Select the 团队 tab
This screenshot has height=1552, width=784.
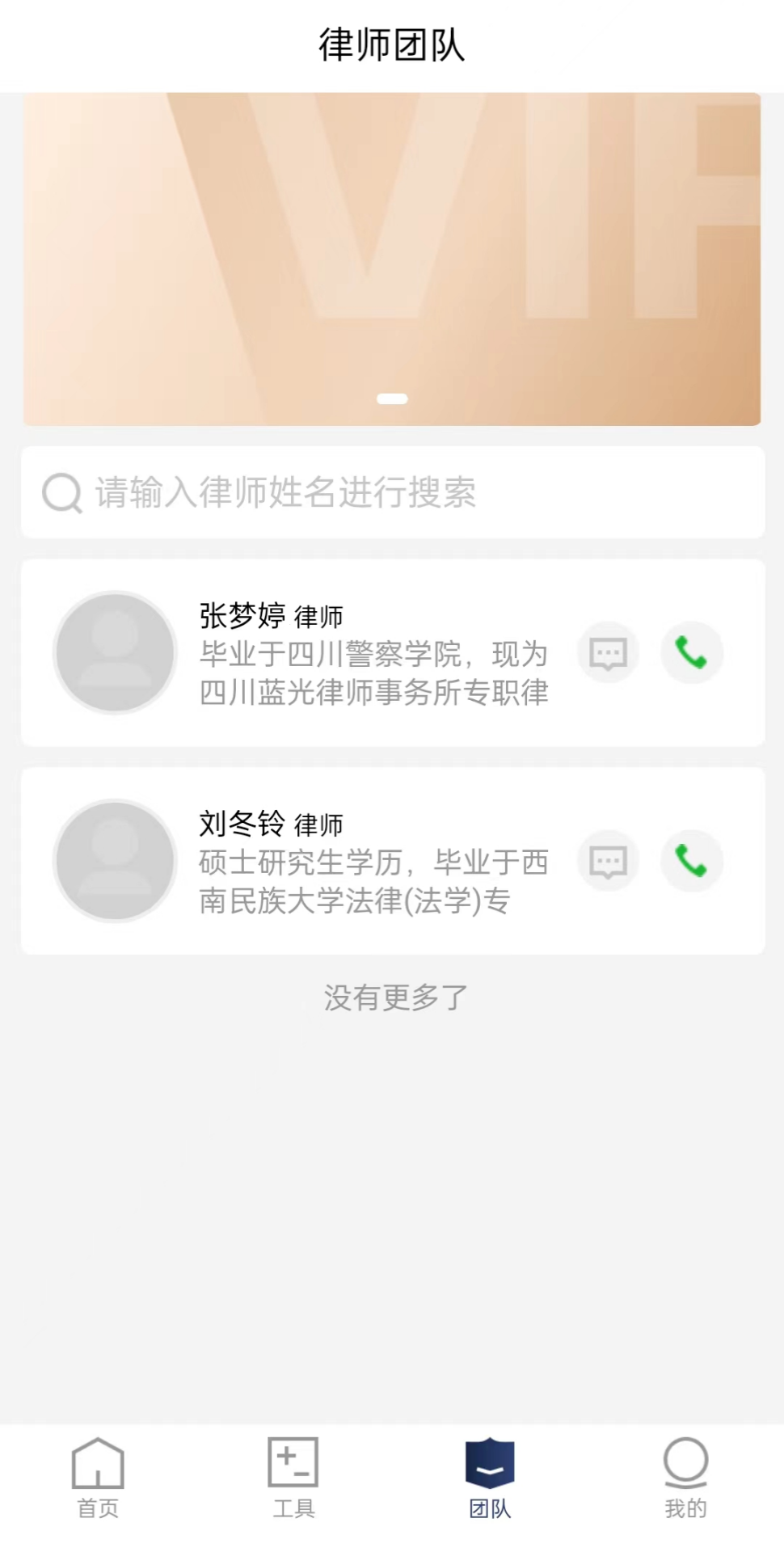click(490, 1478)
